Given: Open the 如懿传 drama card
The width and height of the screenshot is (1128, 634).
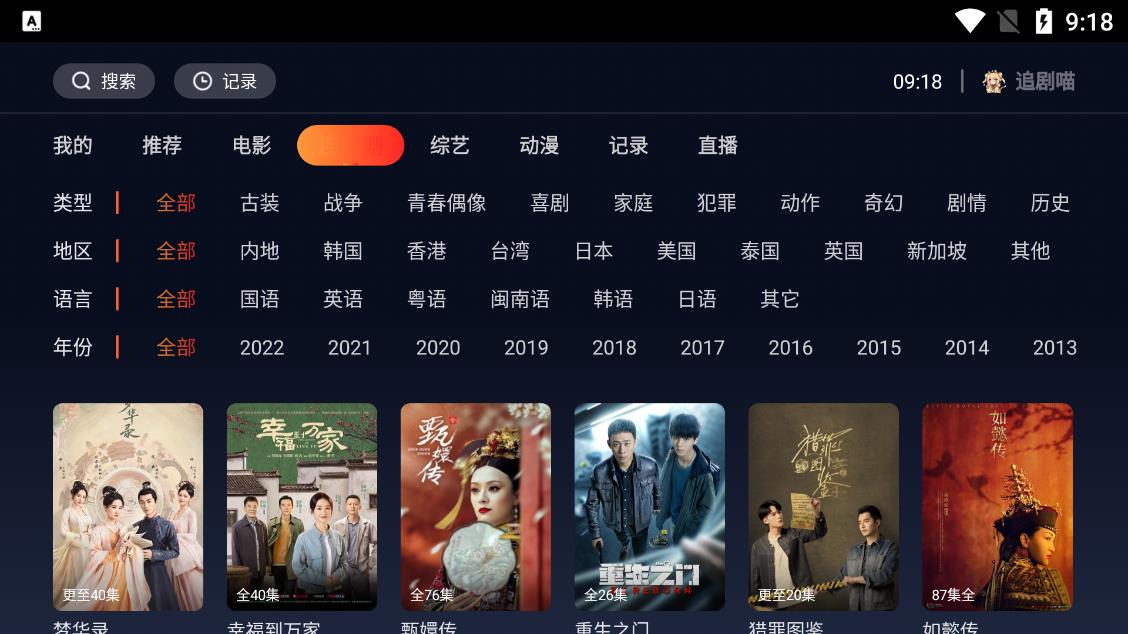Looking at the screenshot, I should coord(998,507).
